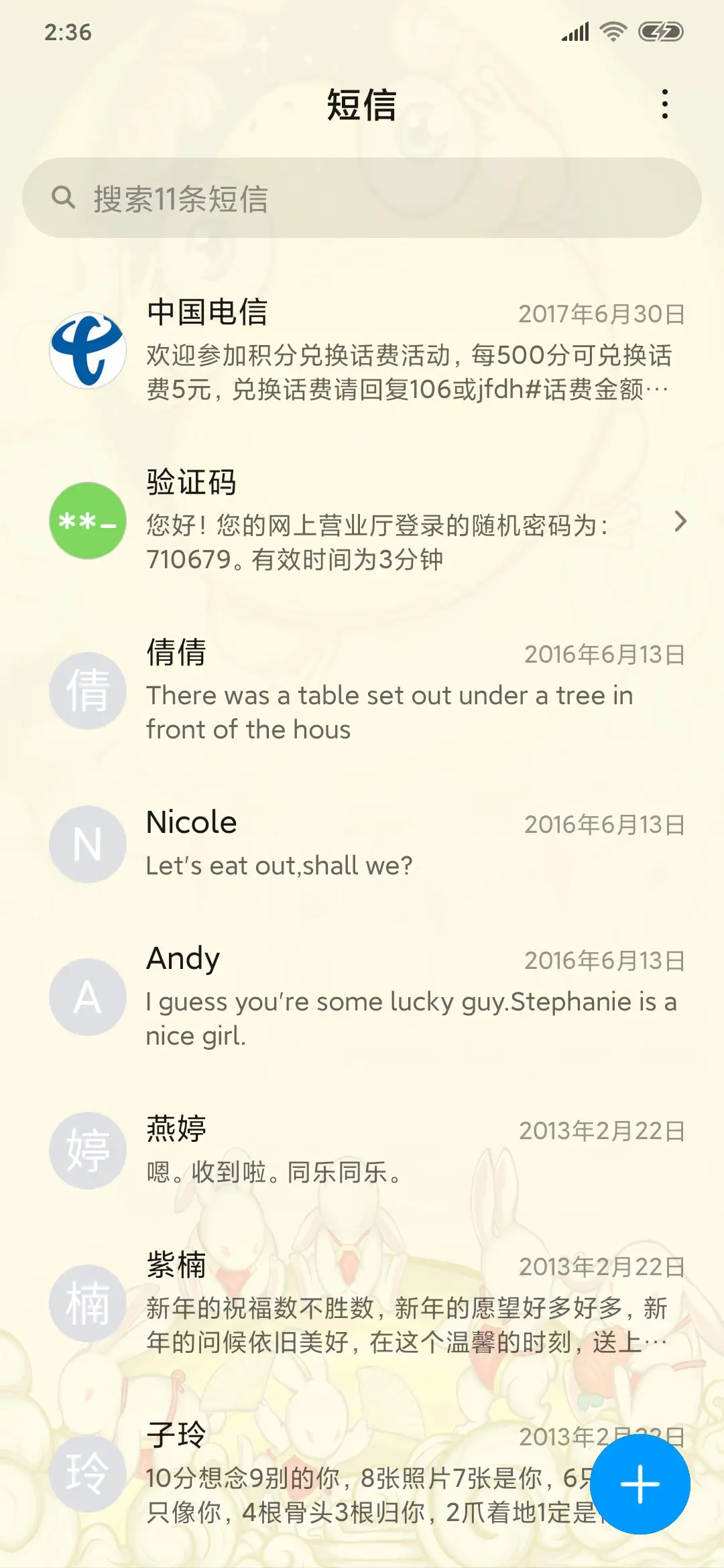This screenshot has height=1568, width=724.
Task: Open the three-dot overflow menu
Action: pos(665,105)
